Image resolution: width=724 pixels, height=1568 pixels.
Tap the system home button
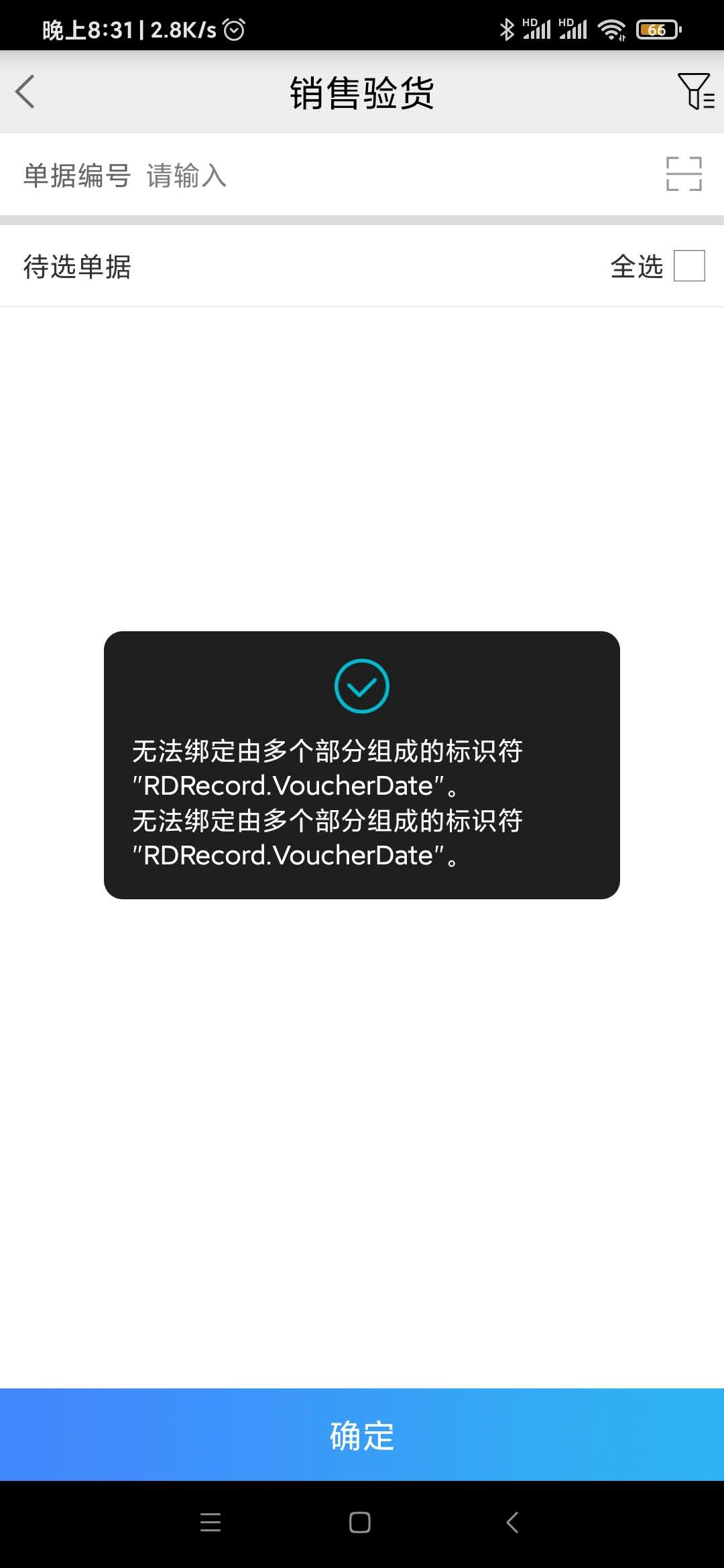pyautogui.click(x=360, y=1522)
